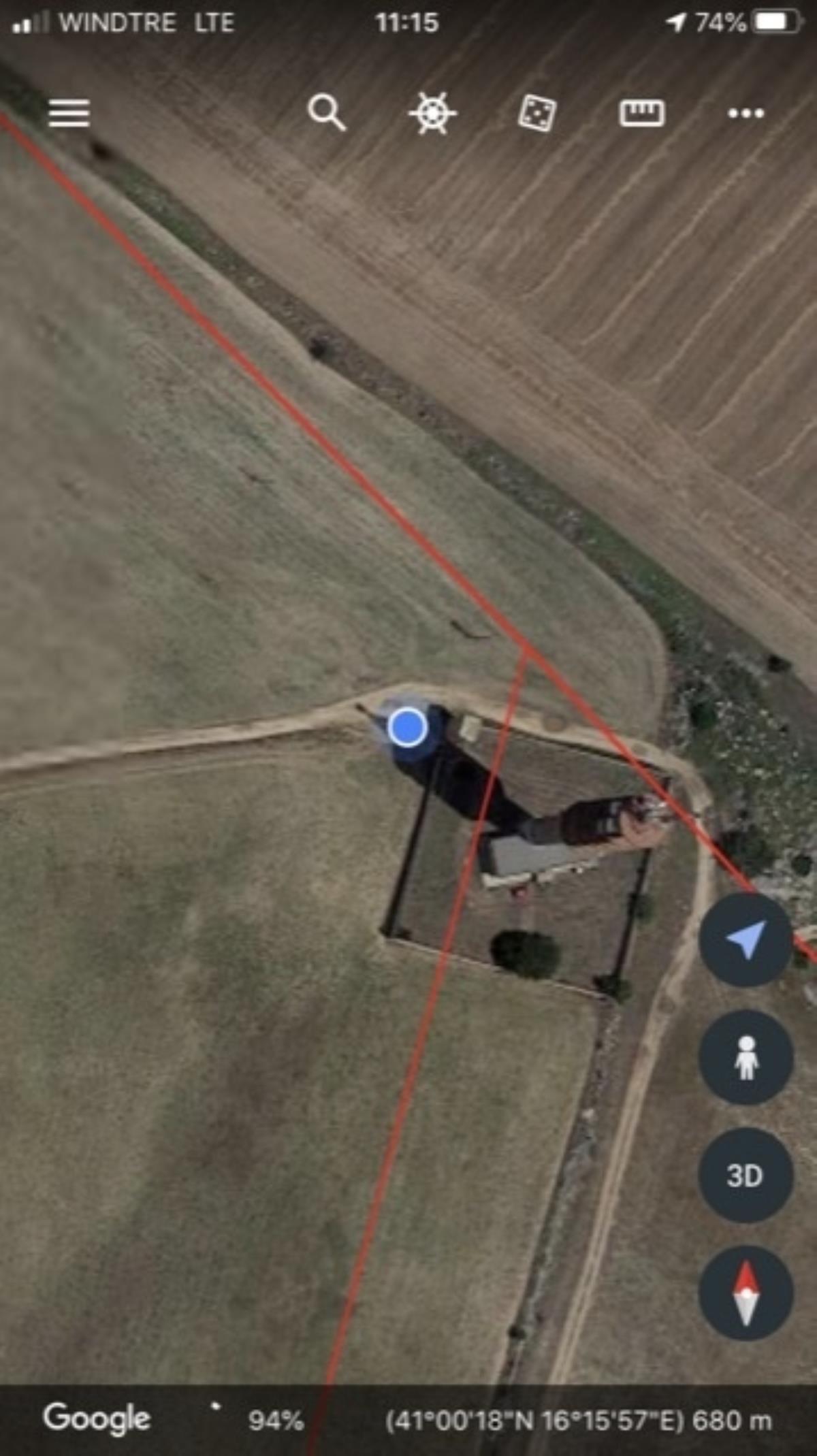
Task: Open the ruler measure tool
Action: (x=641, y=113)
